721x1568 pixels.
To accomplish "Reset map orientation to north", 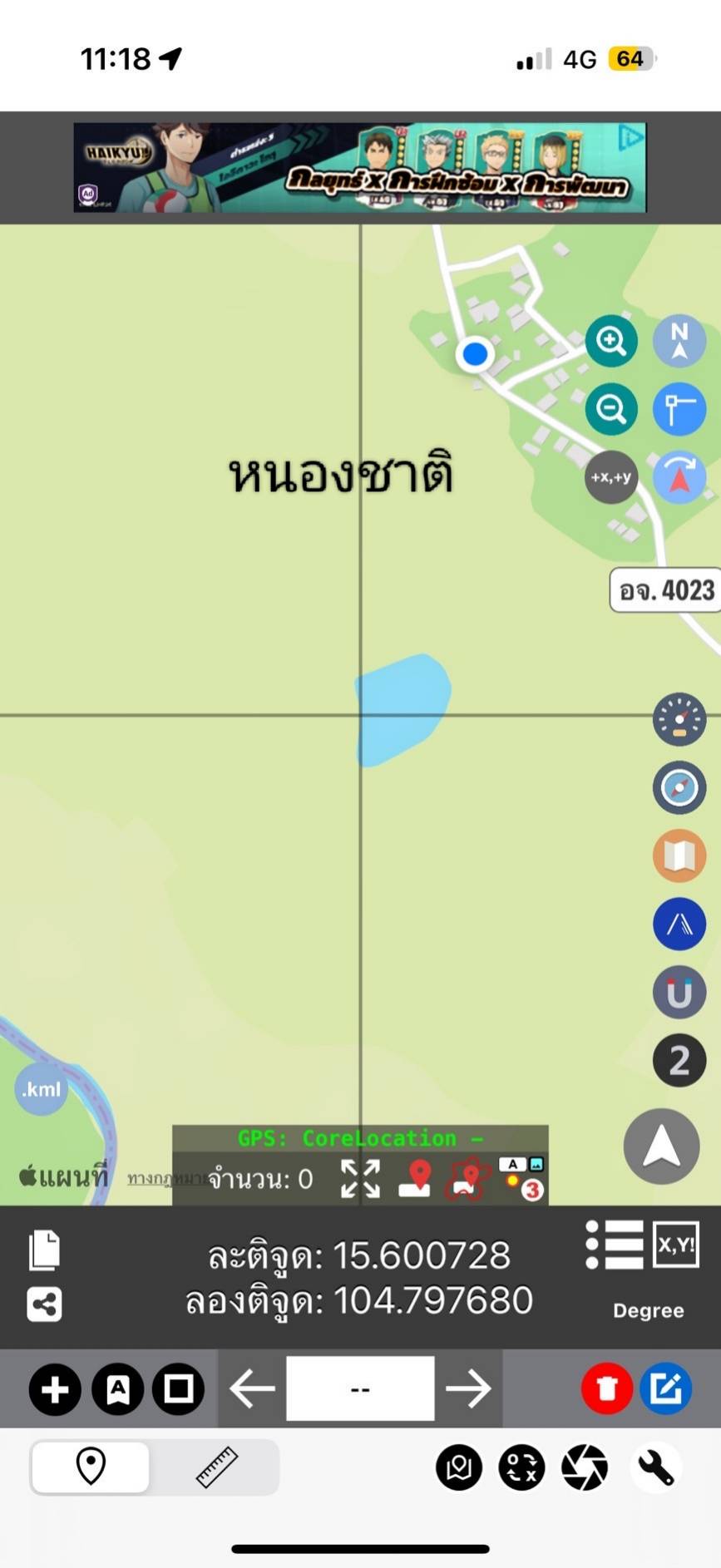I will 679,341.
